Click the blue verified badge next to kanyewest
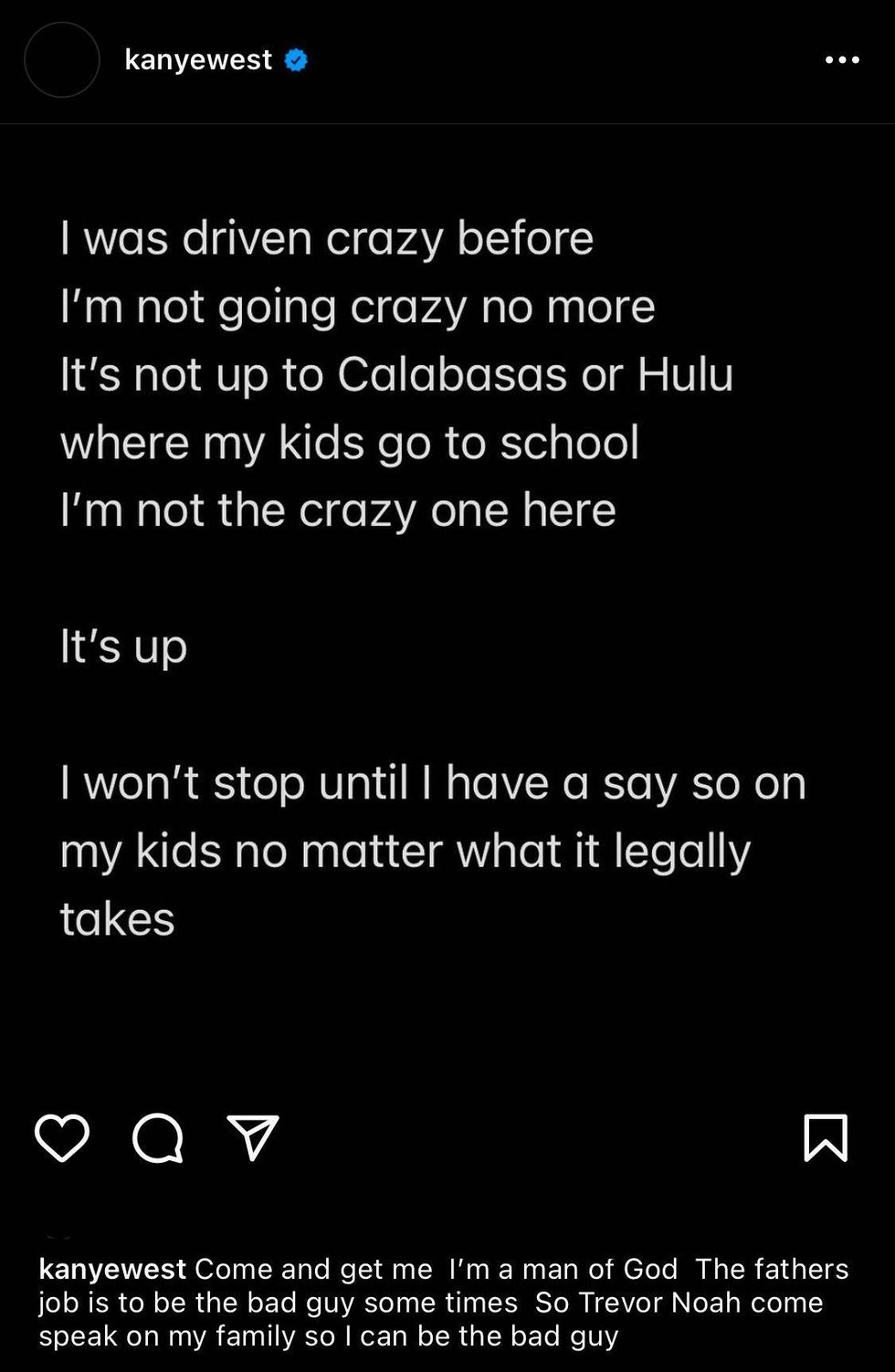Viewport: 895px width, 1372px height. (x=294, y=58)
